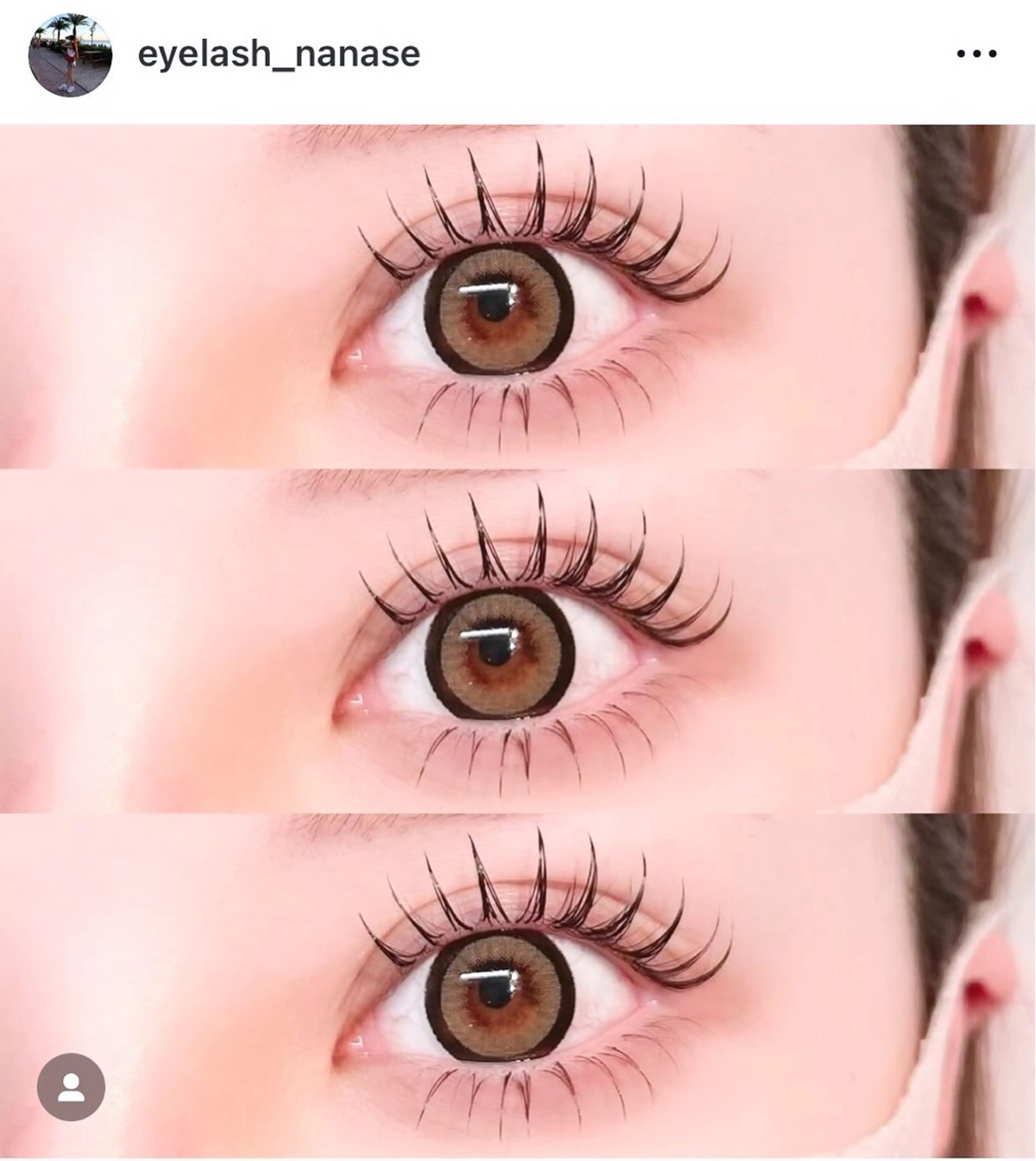Open the eyelash collage photo
1036x1161 pixels.
518,641
